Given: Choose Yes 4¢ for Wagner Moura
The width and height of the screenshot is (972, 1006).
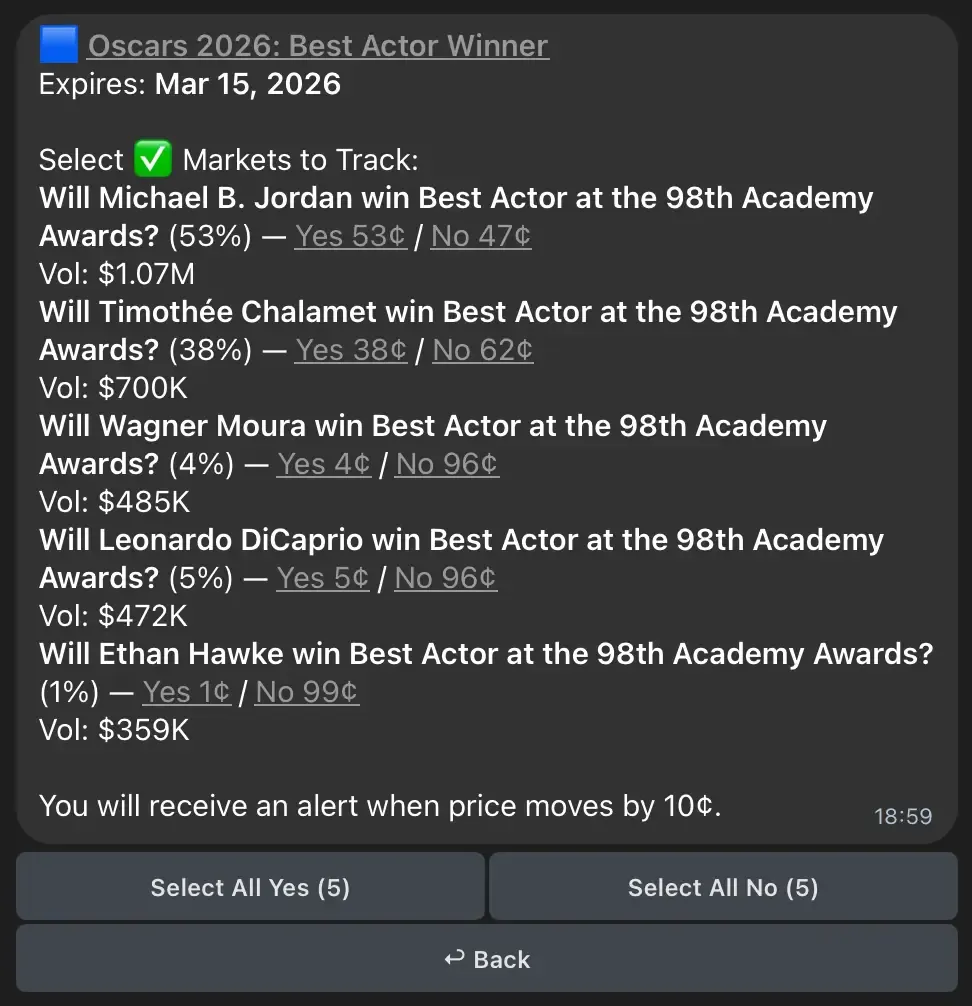Looking at the screenshot, I should 324,464.
